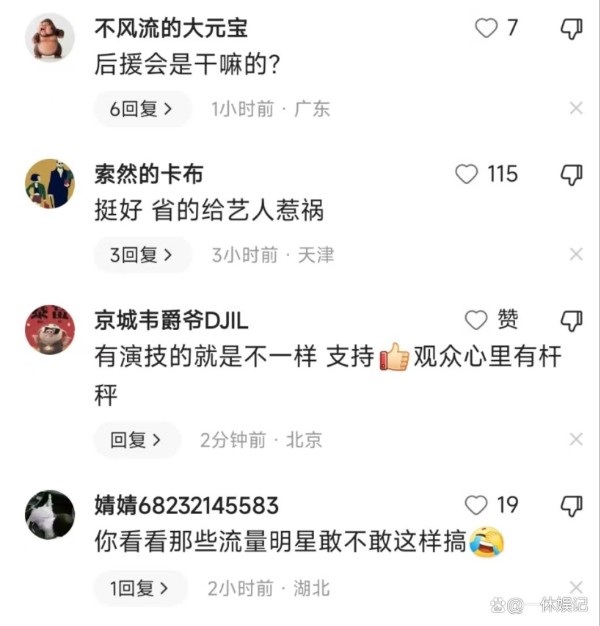Like the comment by 婧婧68232145583
Viewport: 600px width, 626px height.
[477, 505]
